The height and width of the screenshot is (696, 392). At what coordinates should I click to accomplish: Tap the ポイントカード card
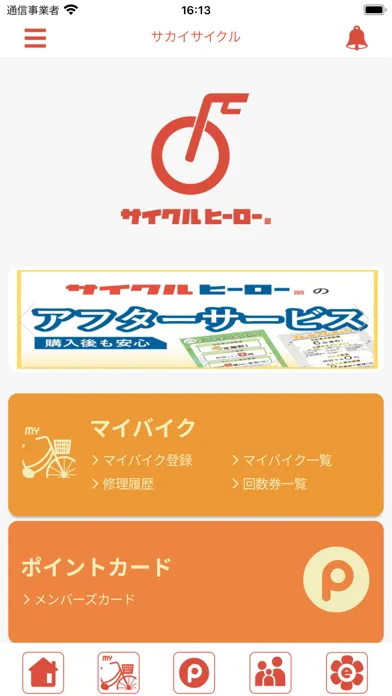click(196, 582)
